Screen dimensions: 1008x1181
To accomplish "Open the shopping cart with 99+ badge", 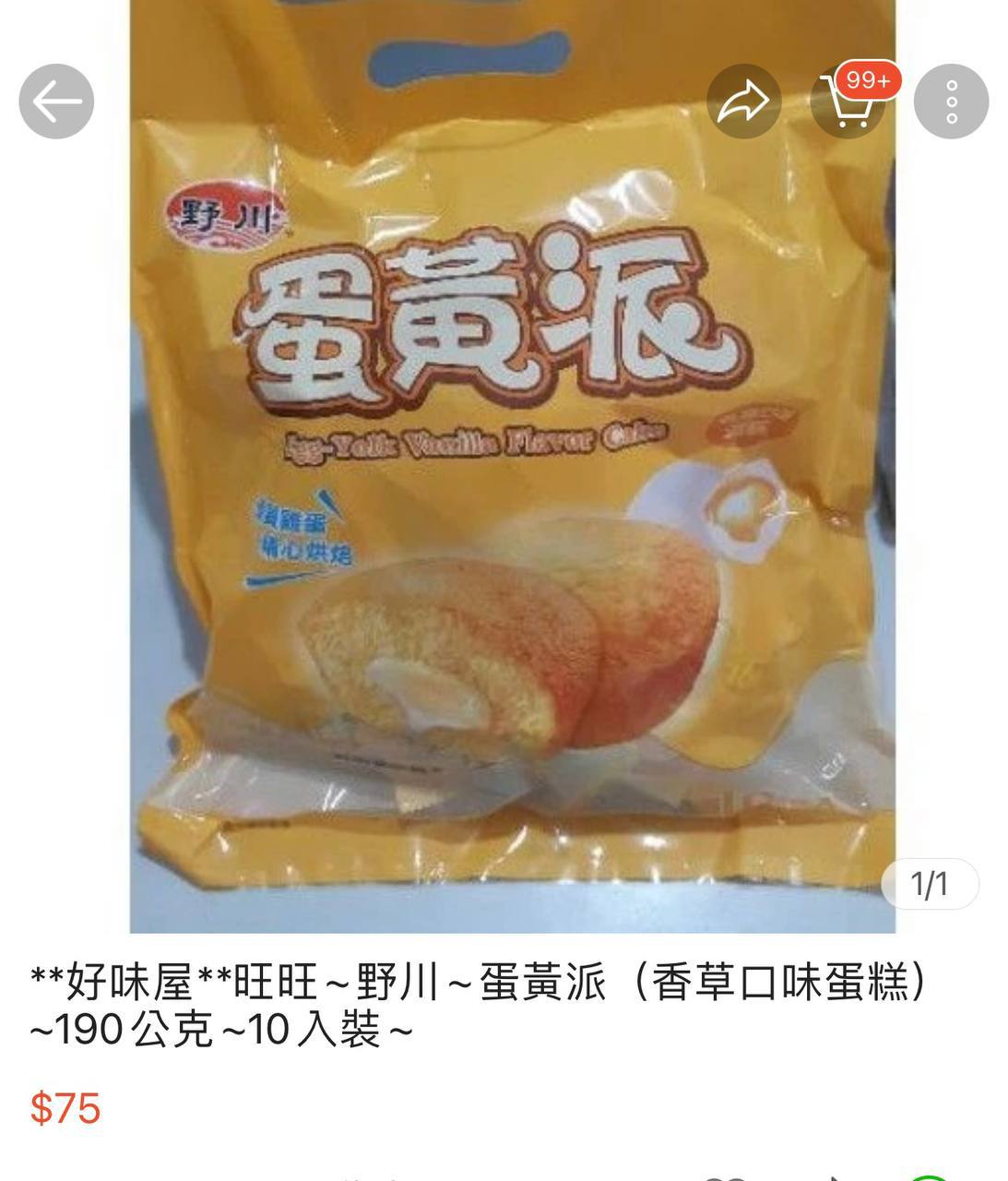I will pyautogui.click(x=848, y=102).
